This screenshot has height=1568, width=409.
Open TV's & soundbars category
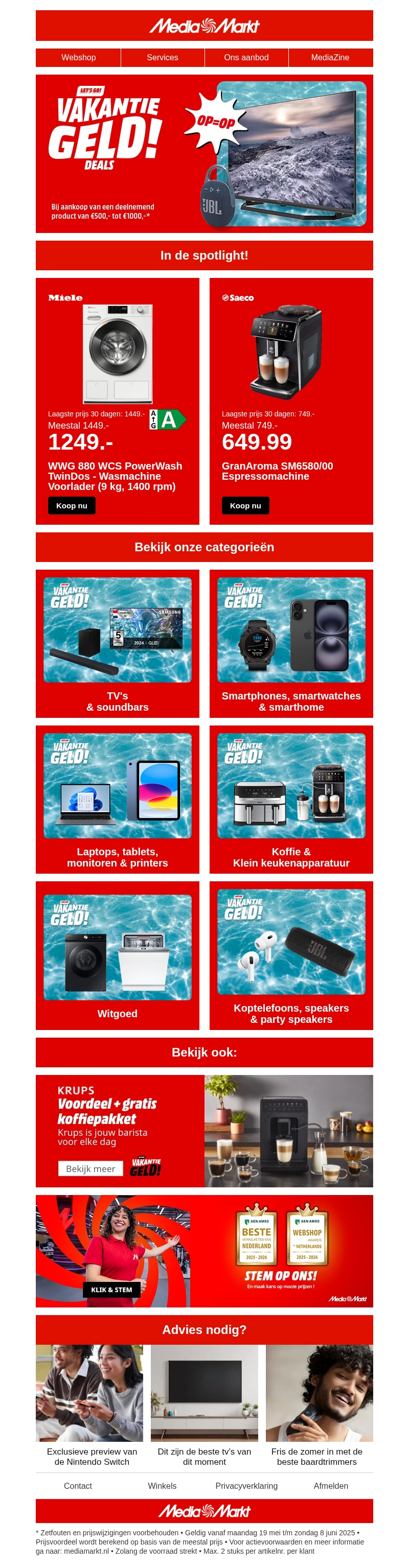tap(117, 643)
